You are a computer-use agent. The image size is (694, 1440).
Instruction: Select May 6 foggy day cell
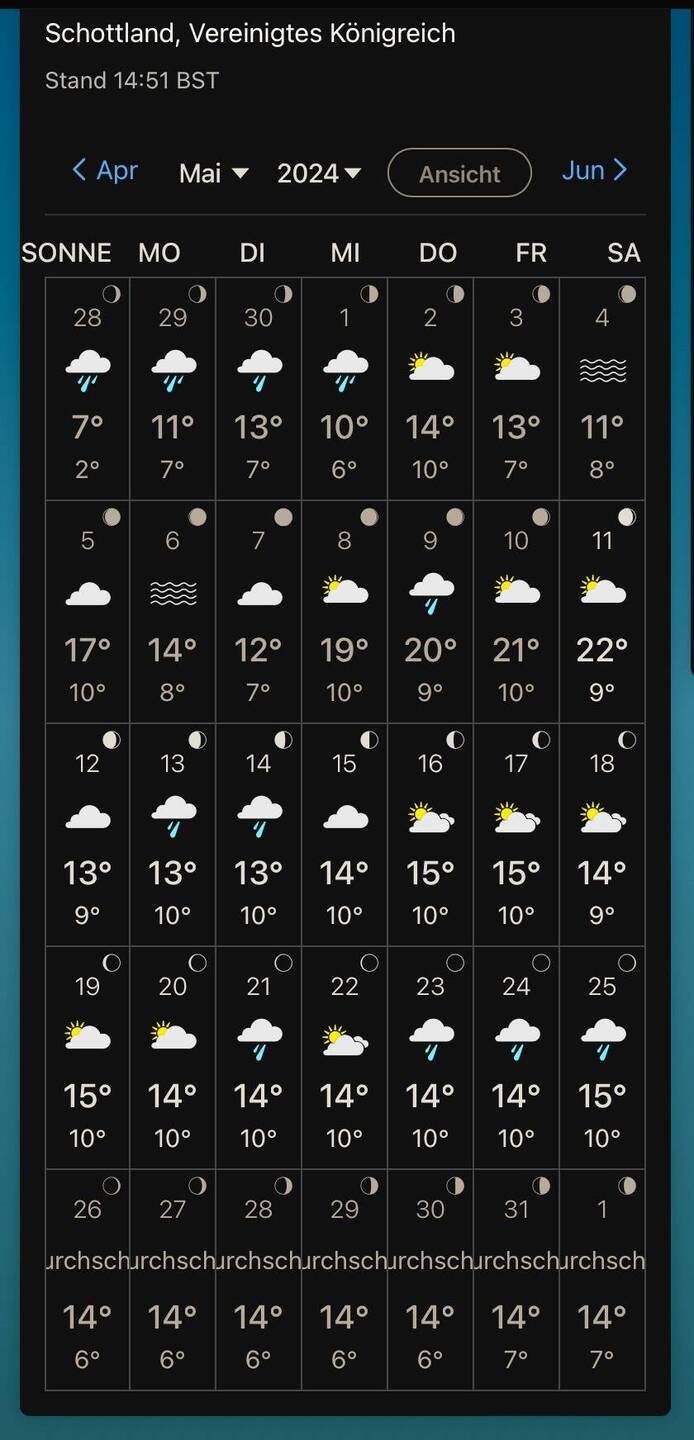pyautogui.click(x=173, y=612)
